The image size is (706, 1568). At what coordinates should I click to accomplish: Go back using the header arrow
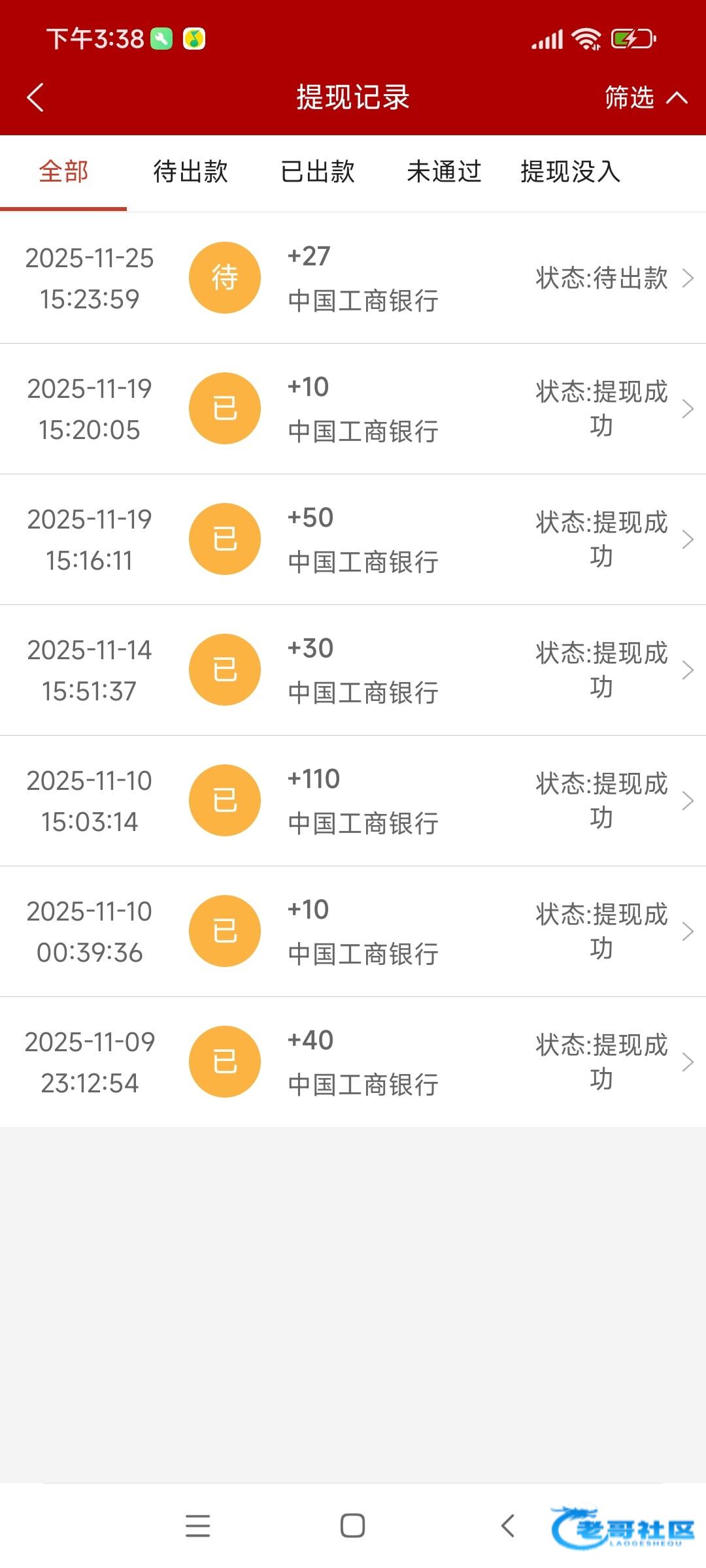35,97
